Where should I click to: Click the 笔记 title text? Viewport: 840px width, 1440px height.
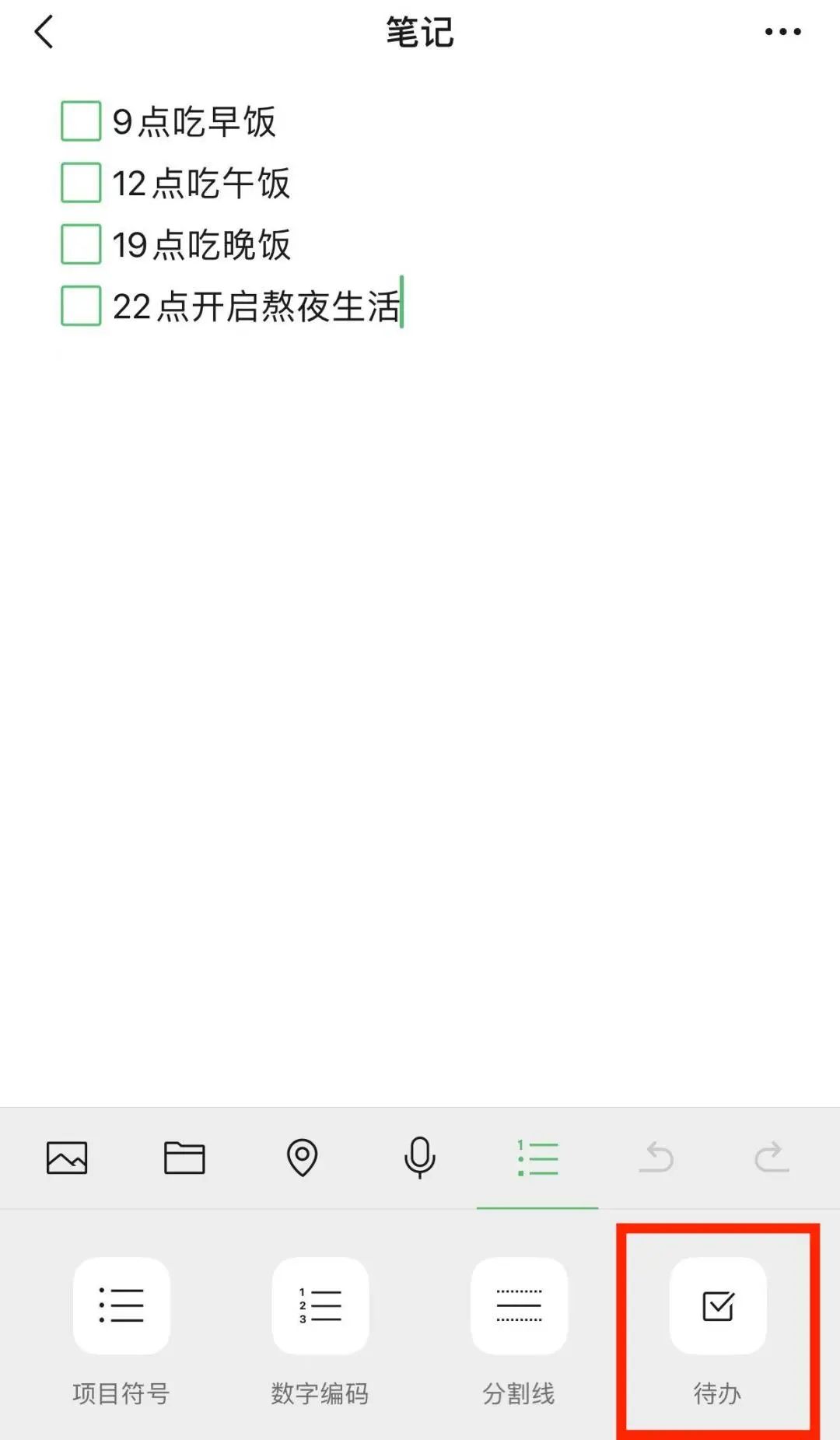point(418,33)
